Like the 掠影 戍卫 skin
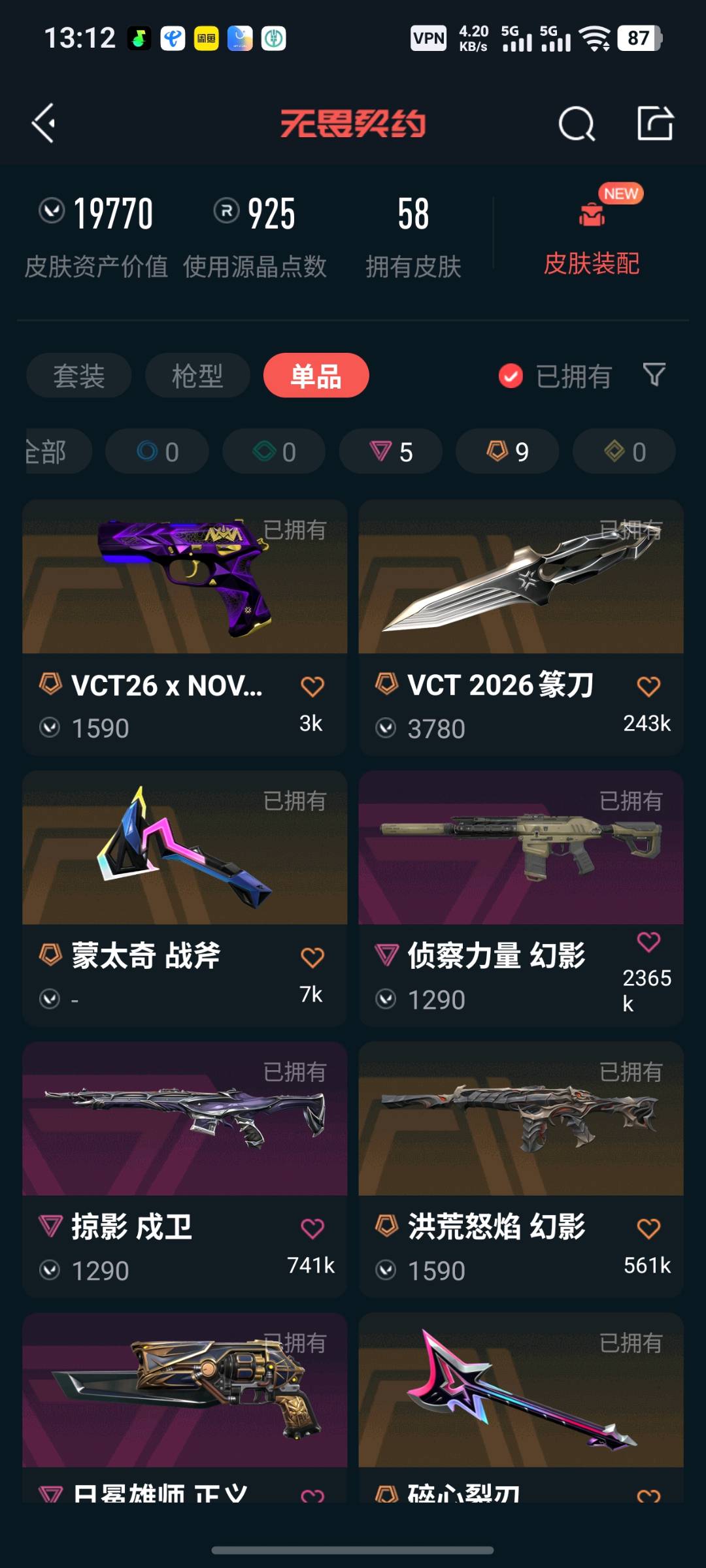Viewport: 706px width, 1568px height. pyautogui.click(x=312, y=1228)
